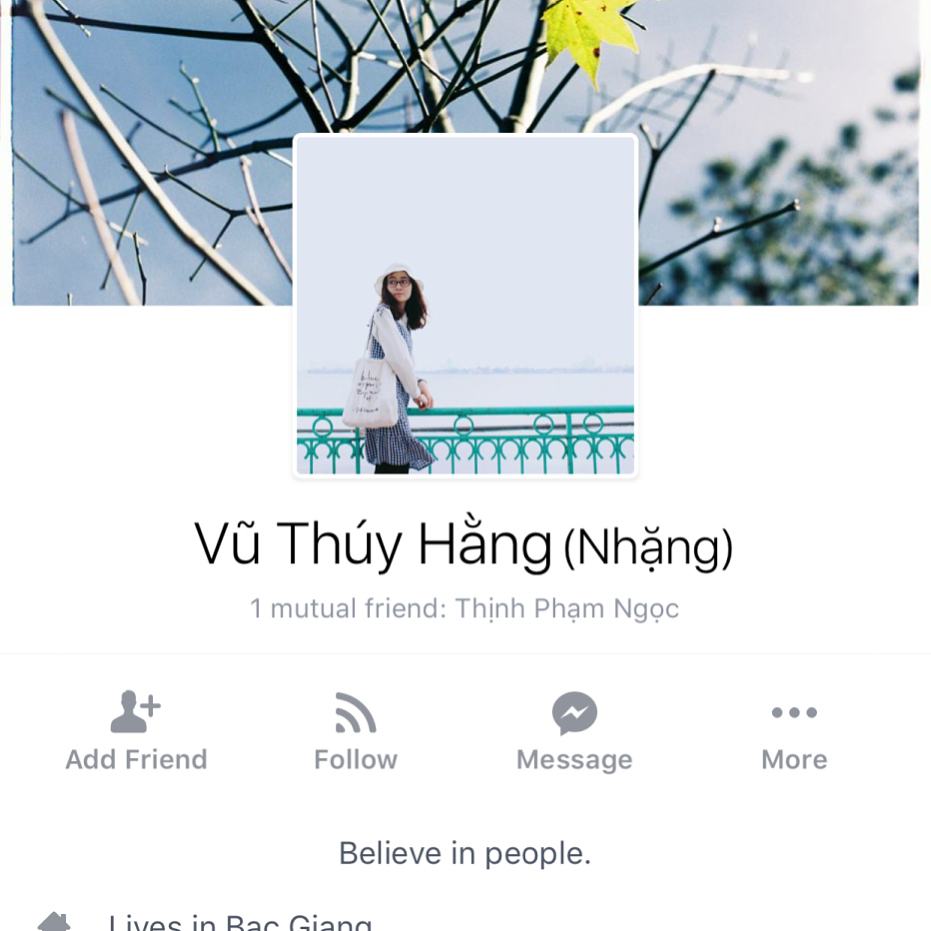The image size is (931, 931).
Task: Open the More options menu
Action: [794, 732]
